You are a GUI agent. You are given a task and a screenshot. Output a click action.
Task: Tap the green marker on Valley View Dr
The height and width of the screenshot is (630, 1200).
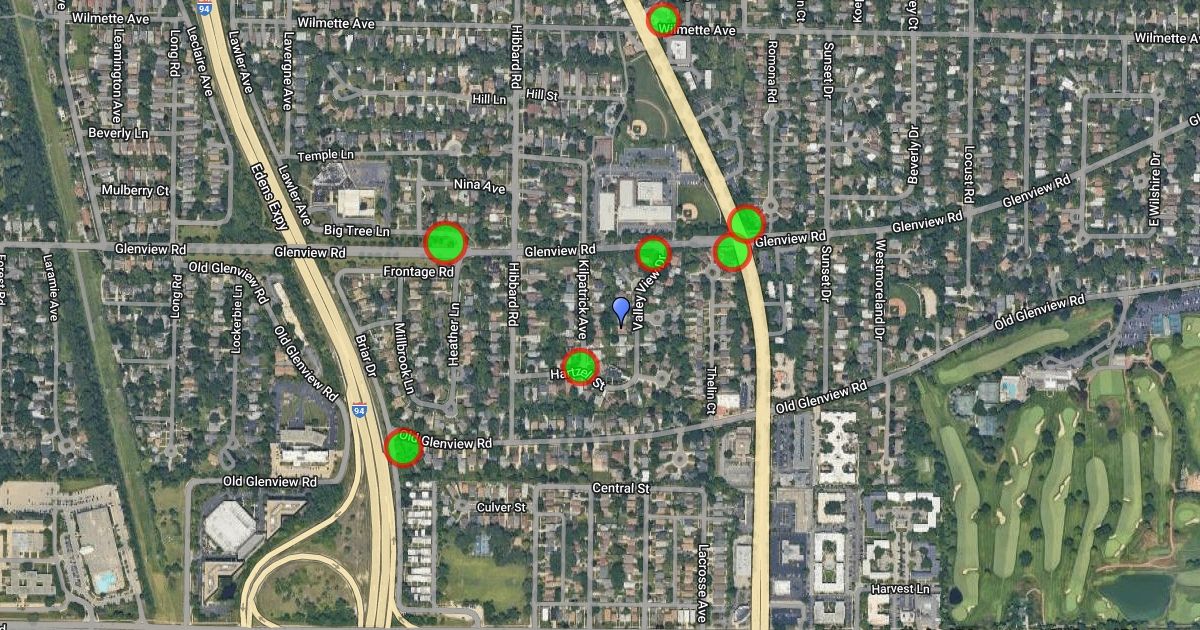coord(654,254)
